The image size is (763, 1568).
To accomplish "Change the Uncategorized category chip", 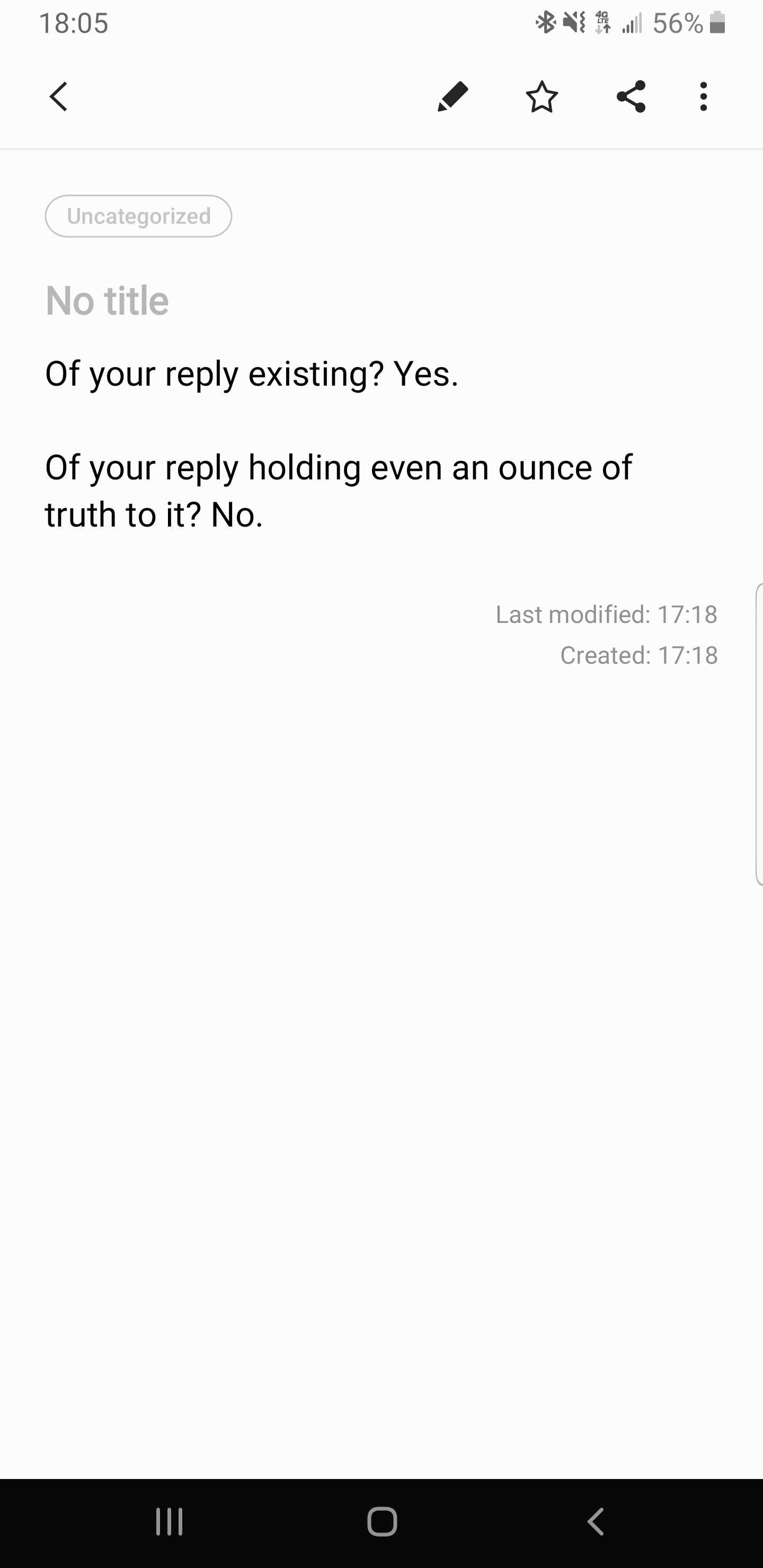I will [x=138, y=216].
